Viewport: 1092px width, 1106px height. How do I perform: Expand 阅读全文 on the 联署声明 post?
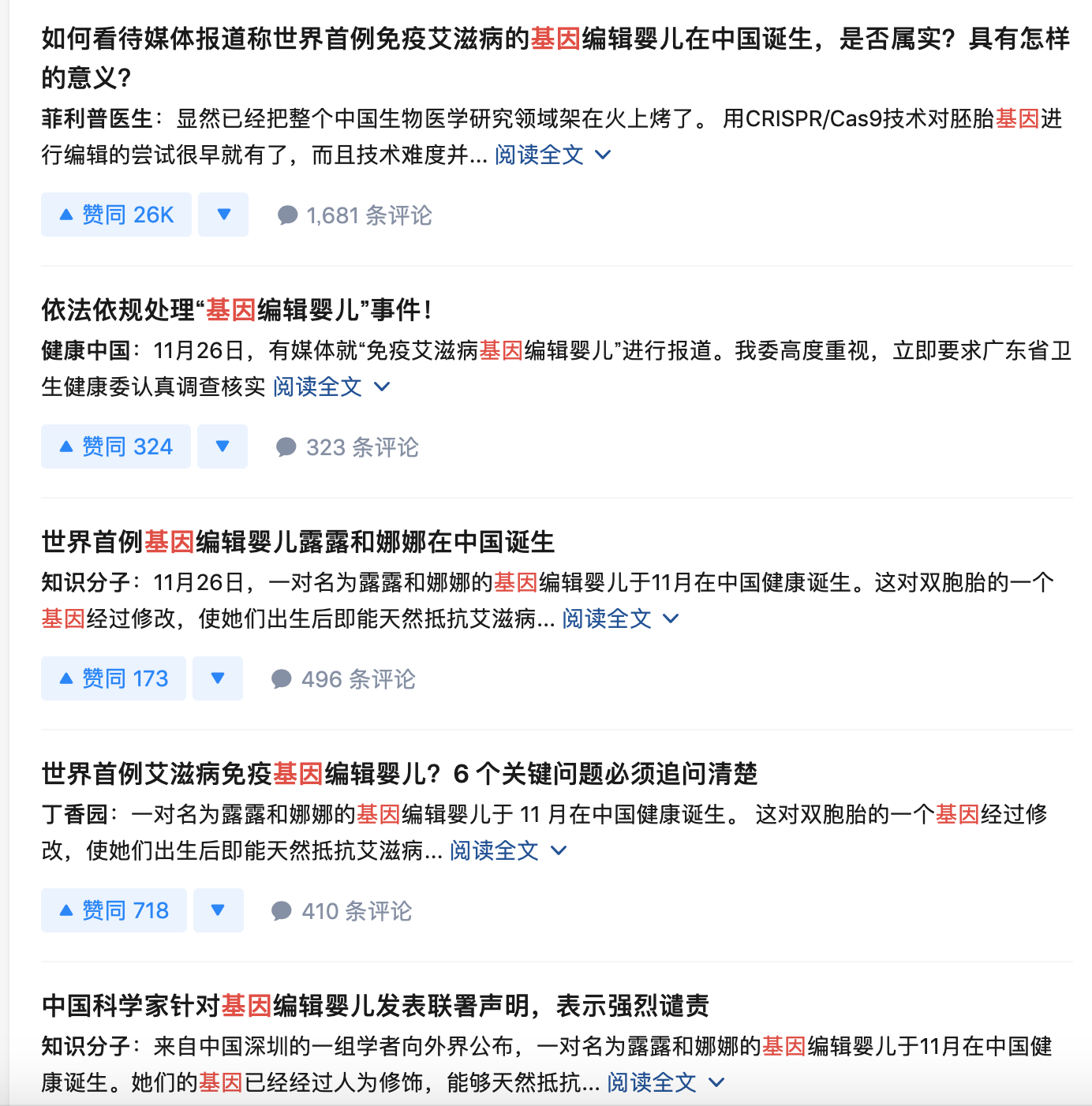[x=664, y=1082]
